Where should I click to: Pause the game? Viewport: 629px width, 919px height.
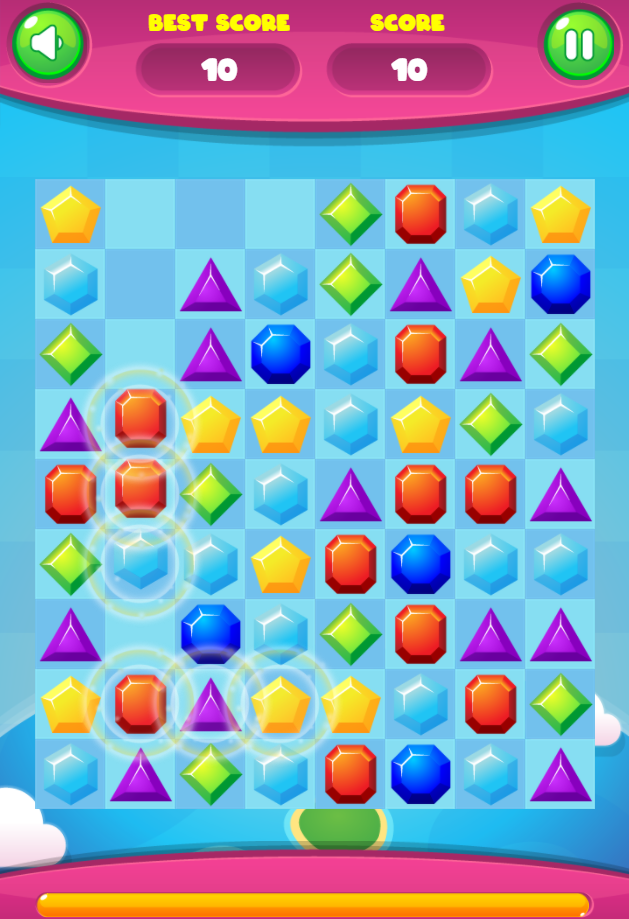coord(579,44)
